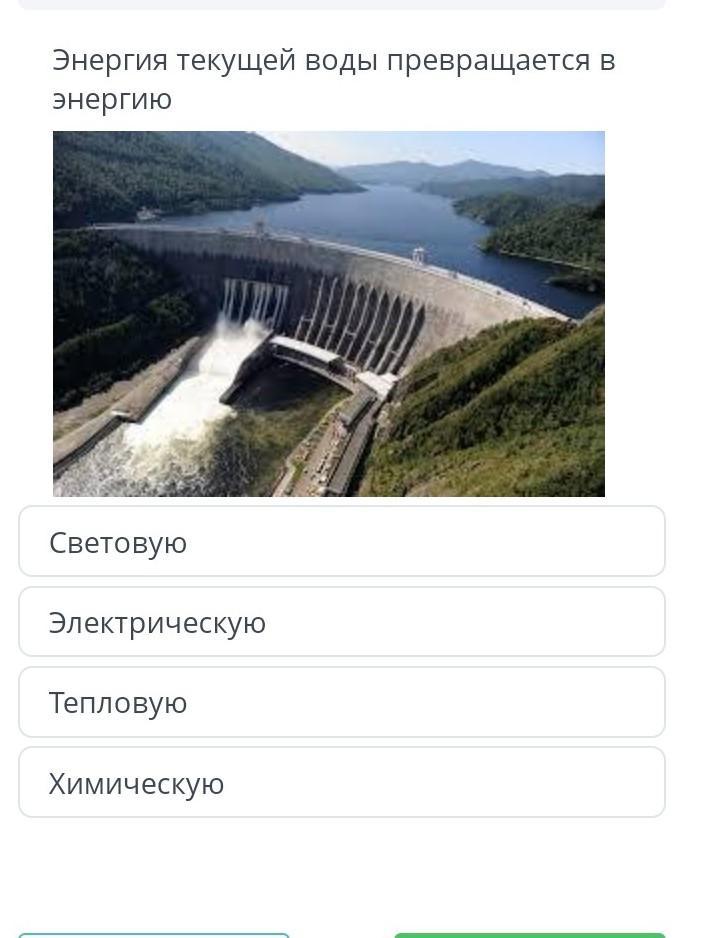Mark Химическую as your answer
This screenshot has height=938, width=702.
coord(341,783)
